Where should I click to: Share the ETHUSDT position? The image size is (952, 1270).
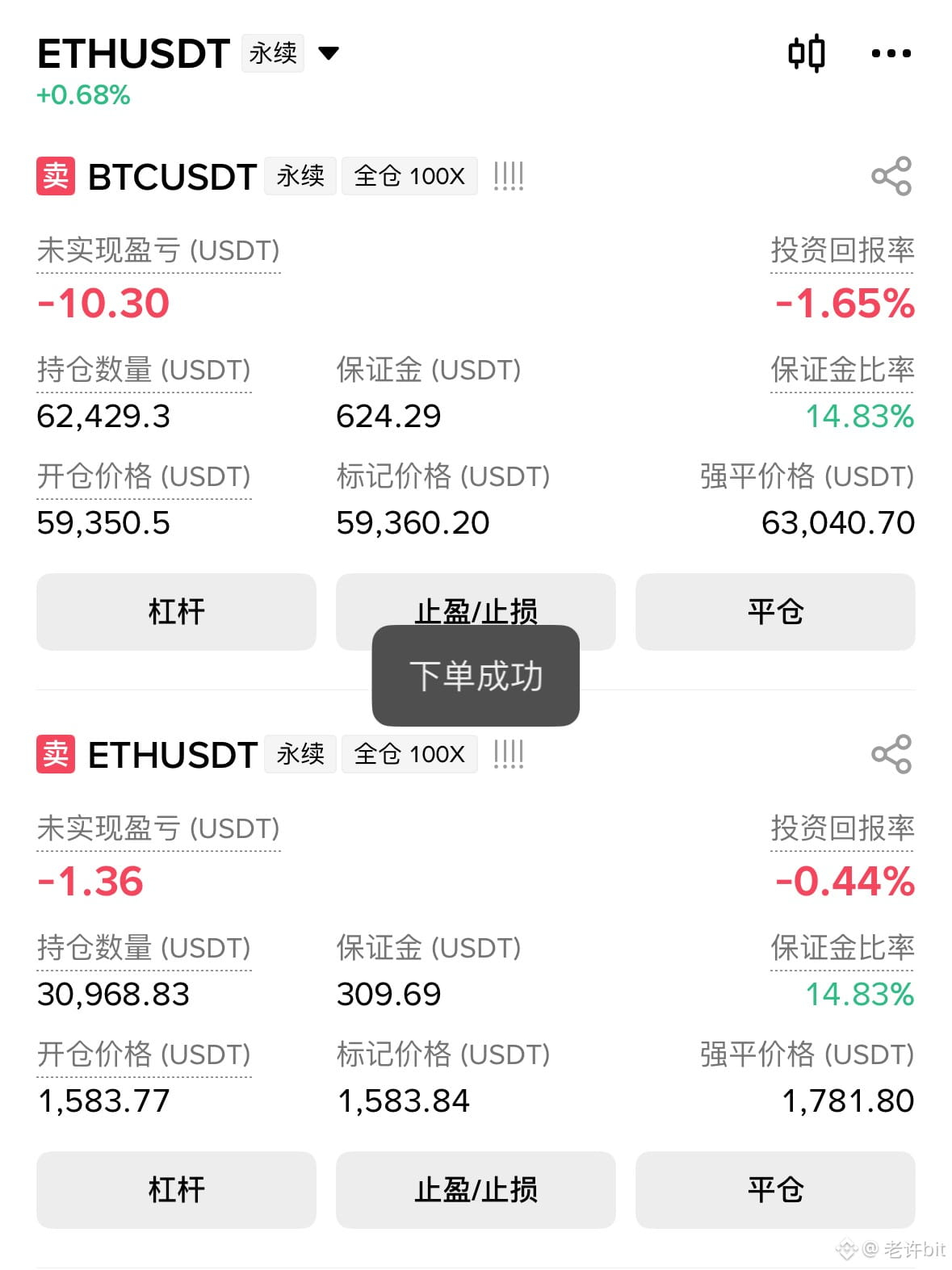[x=891, y=754]
